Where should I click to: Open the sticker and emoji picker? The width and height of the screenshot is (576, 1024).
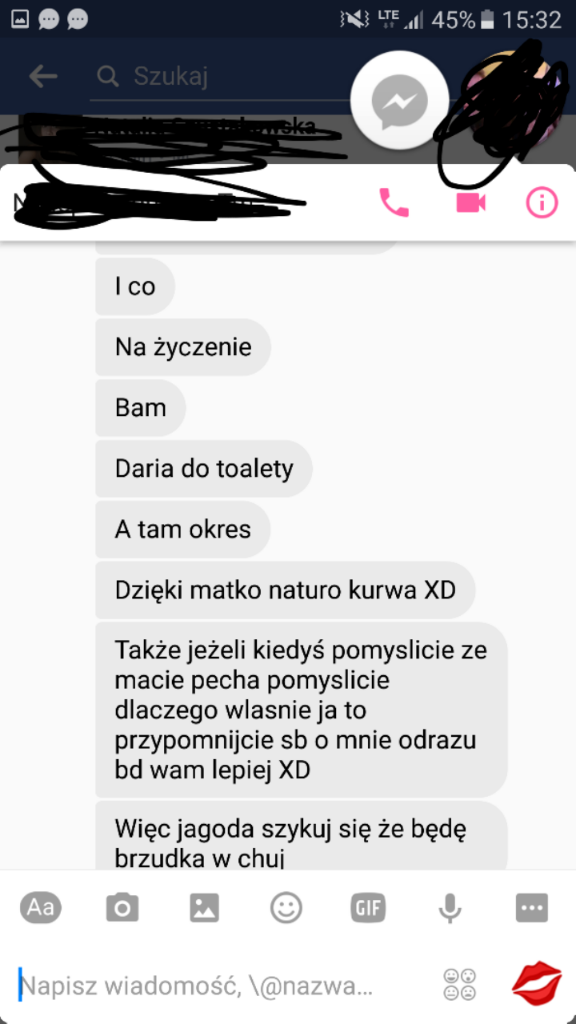point(286,908)
